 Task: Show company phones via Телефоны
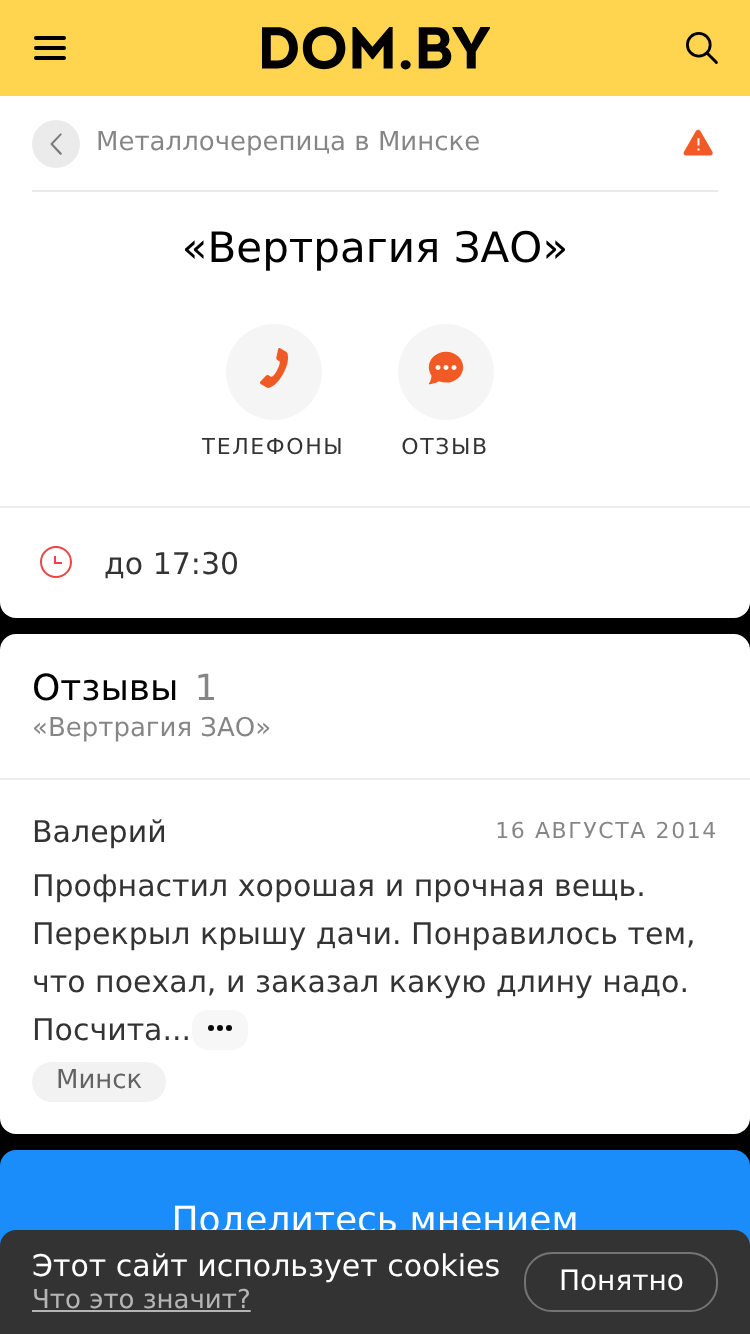click(x=273, y=392)
